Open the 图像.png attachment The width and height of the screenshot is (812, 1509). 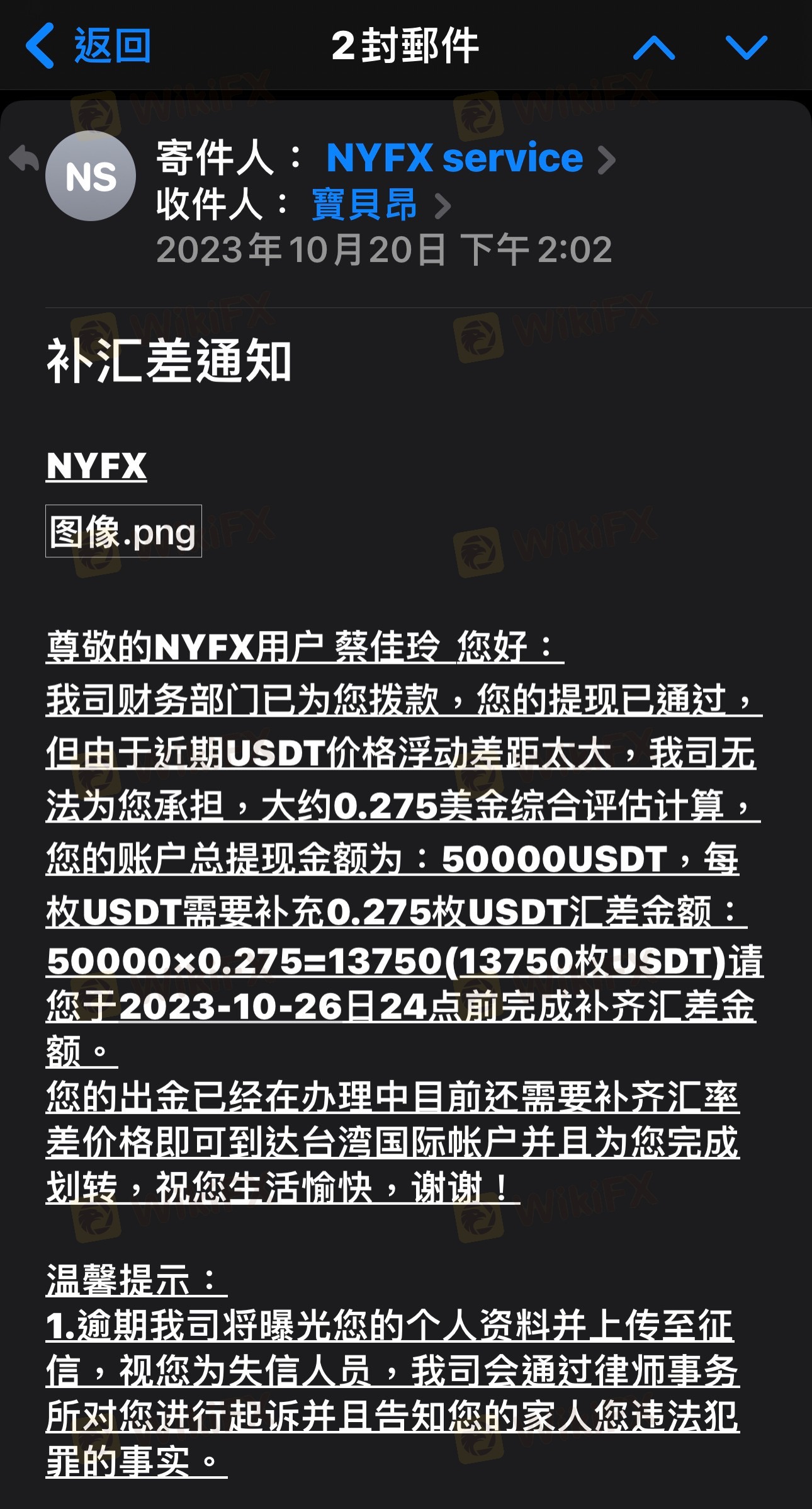[123, 531]
